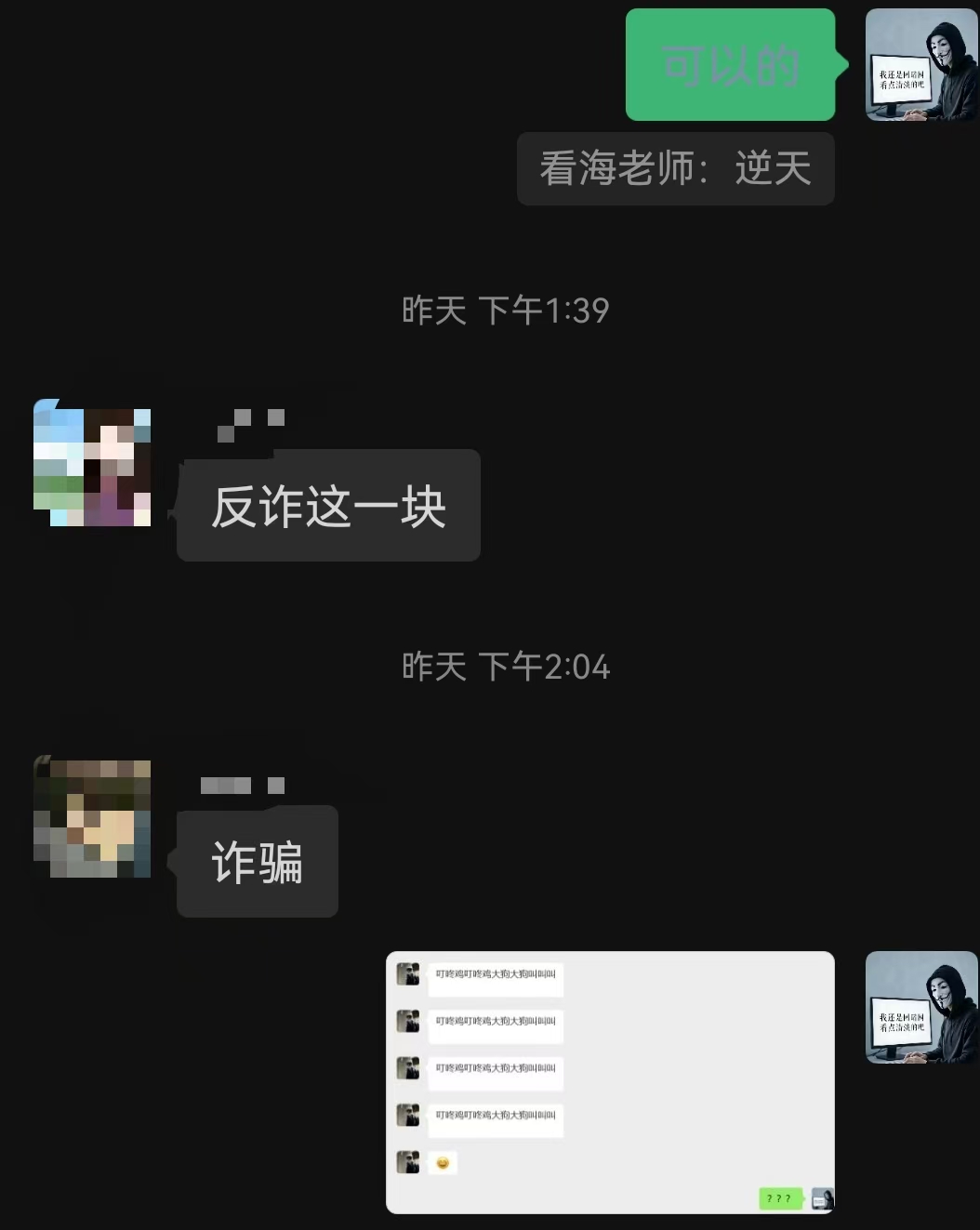
Task: Open the shared chat screenshot image
Action: click(610, 1082)
